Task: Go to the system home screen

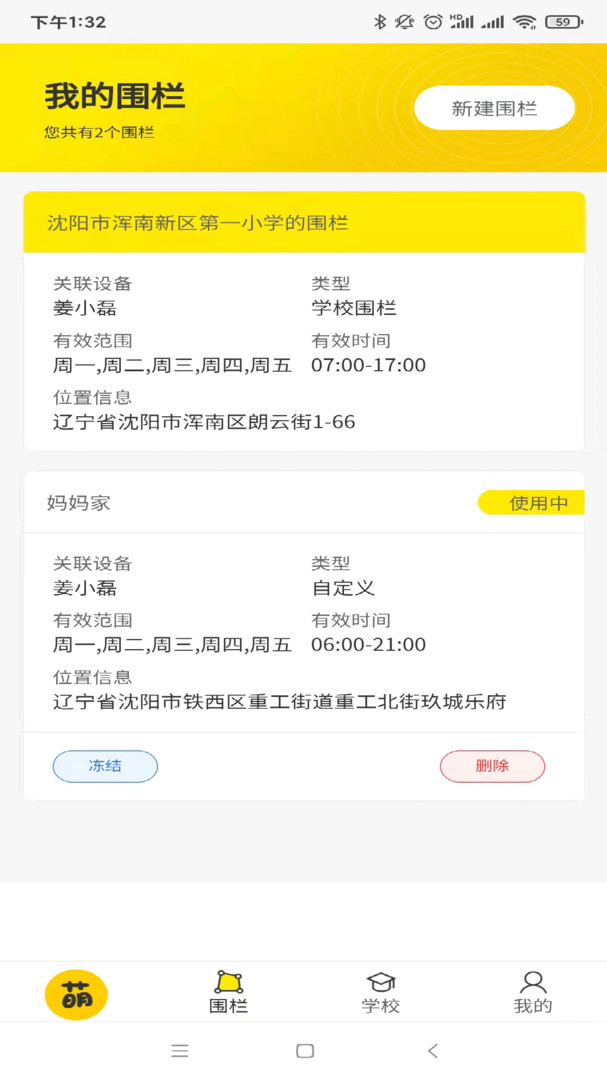Action: [x=305, y=1051]
